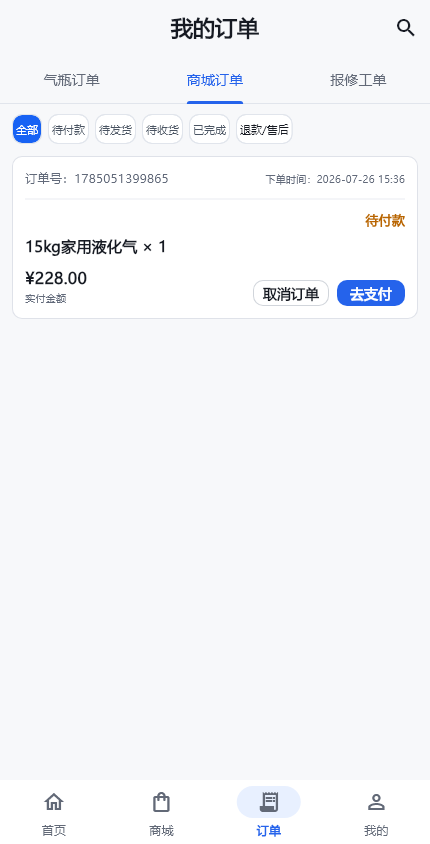Tap 去支付 to pay for order

371,293
